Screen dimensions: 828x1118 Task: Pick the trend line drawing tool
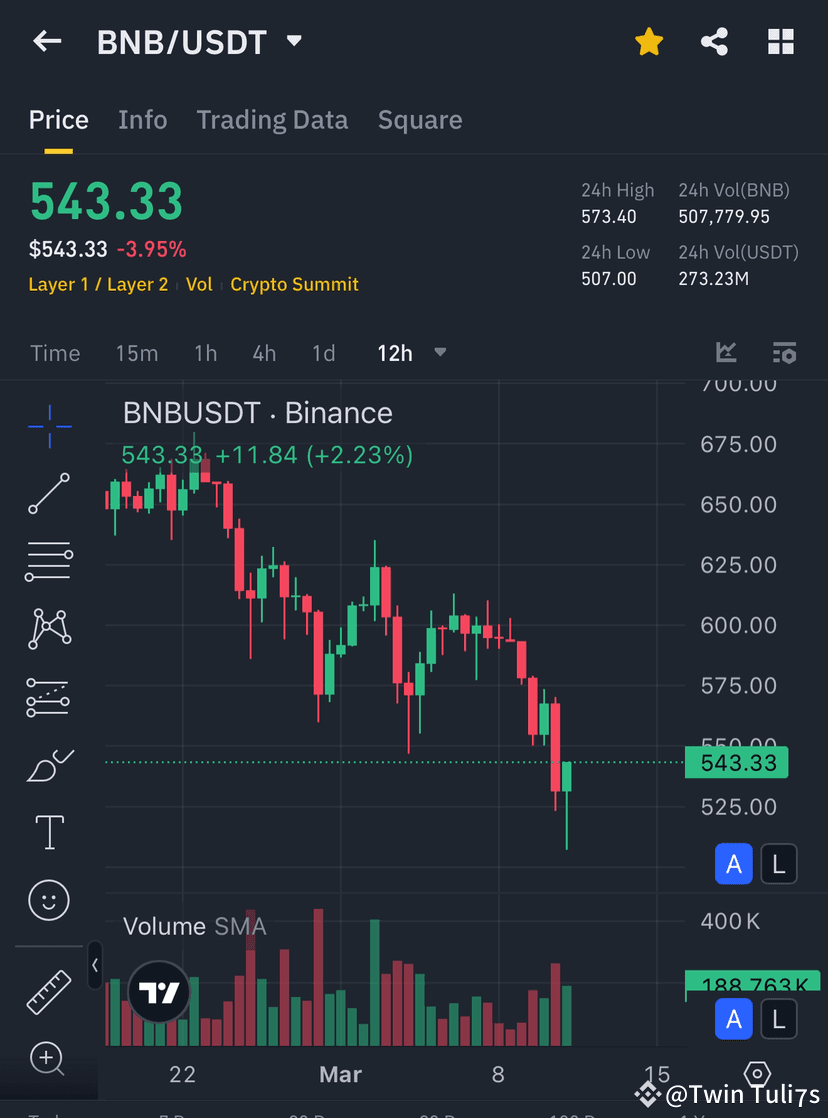click(x=48, y=494)
